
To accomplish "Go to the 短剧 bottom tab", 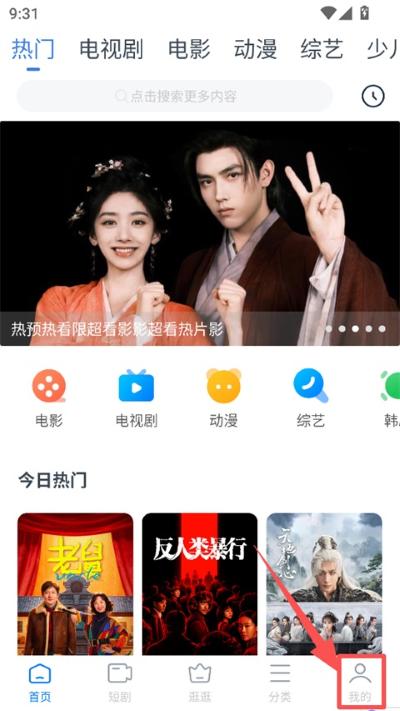I will [120, 682].
